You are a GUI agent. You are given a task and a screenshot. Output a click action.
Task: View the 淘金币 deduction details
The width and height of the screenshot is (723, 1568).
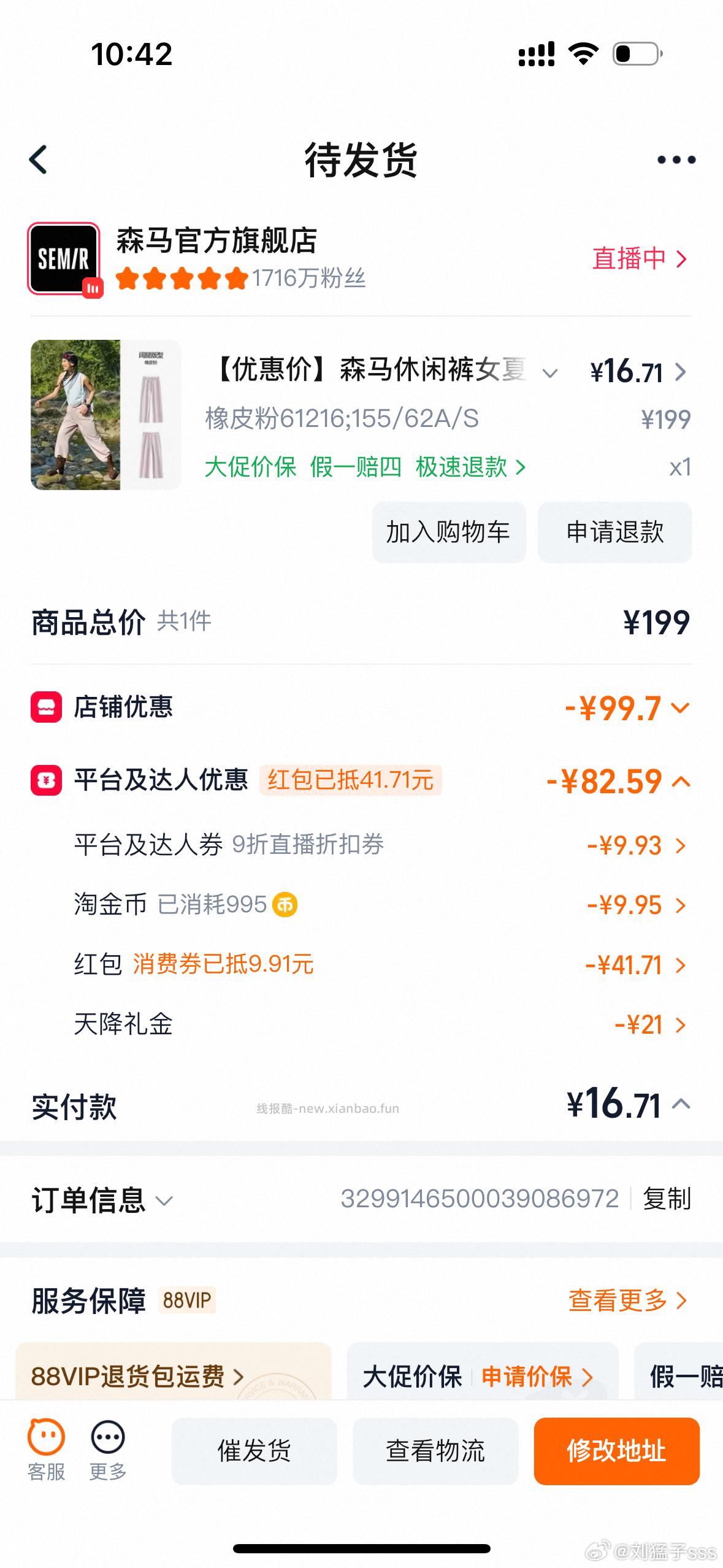[x=636, y=905]
